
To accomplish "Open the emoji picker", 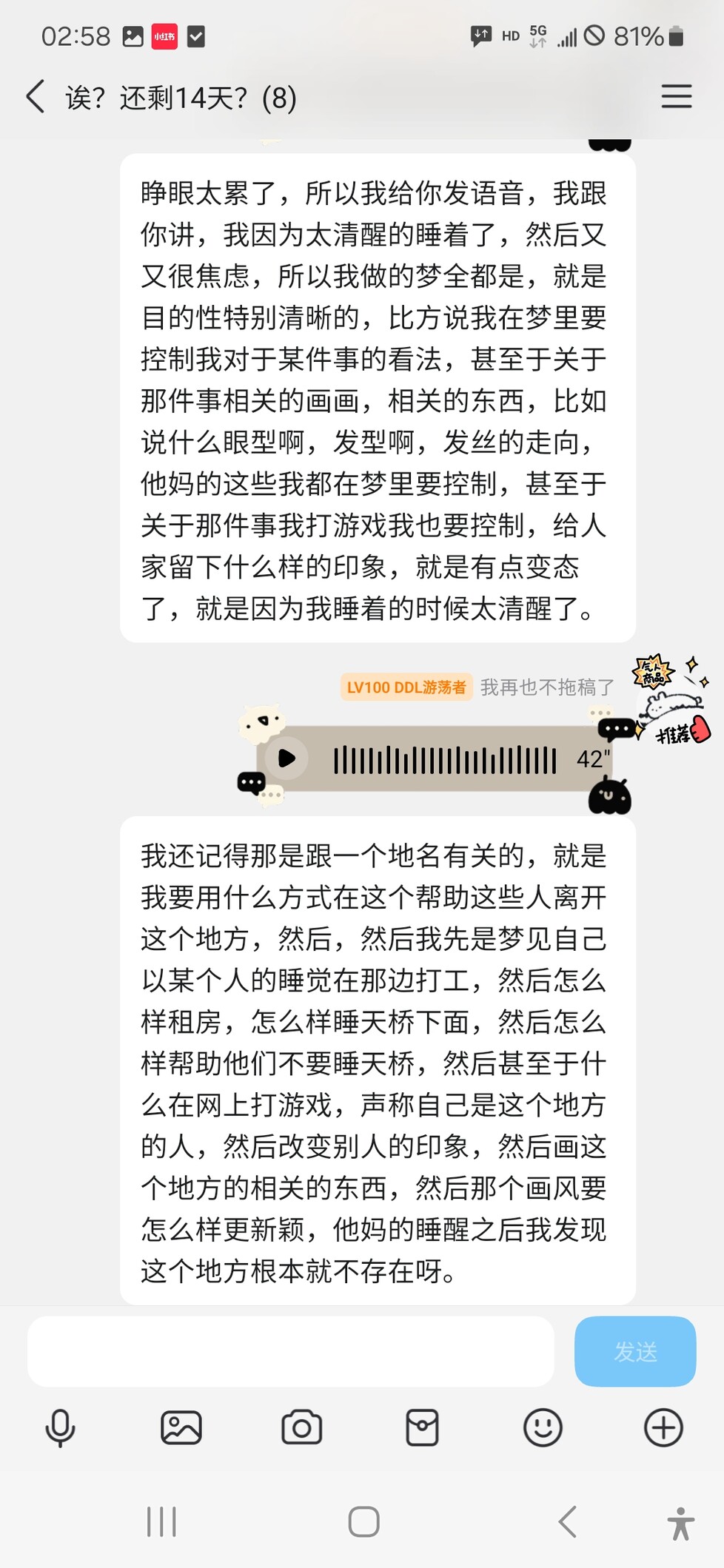I will 543,1427.
